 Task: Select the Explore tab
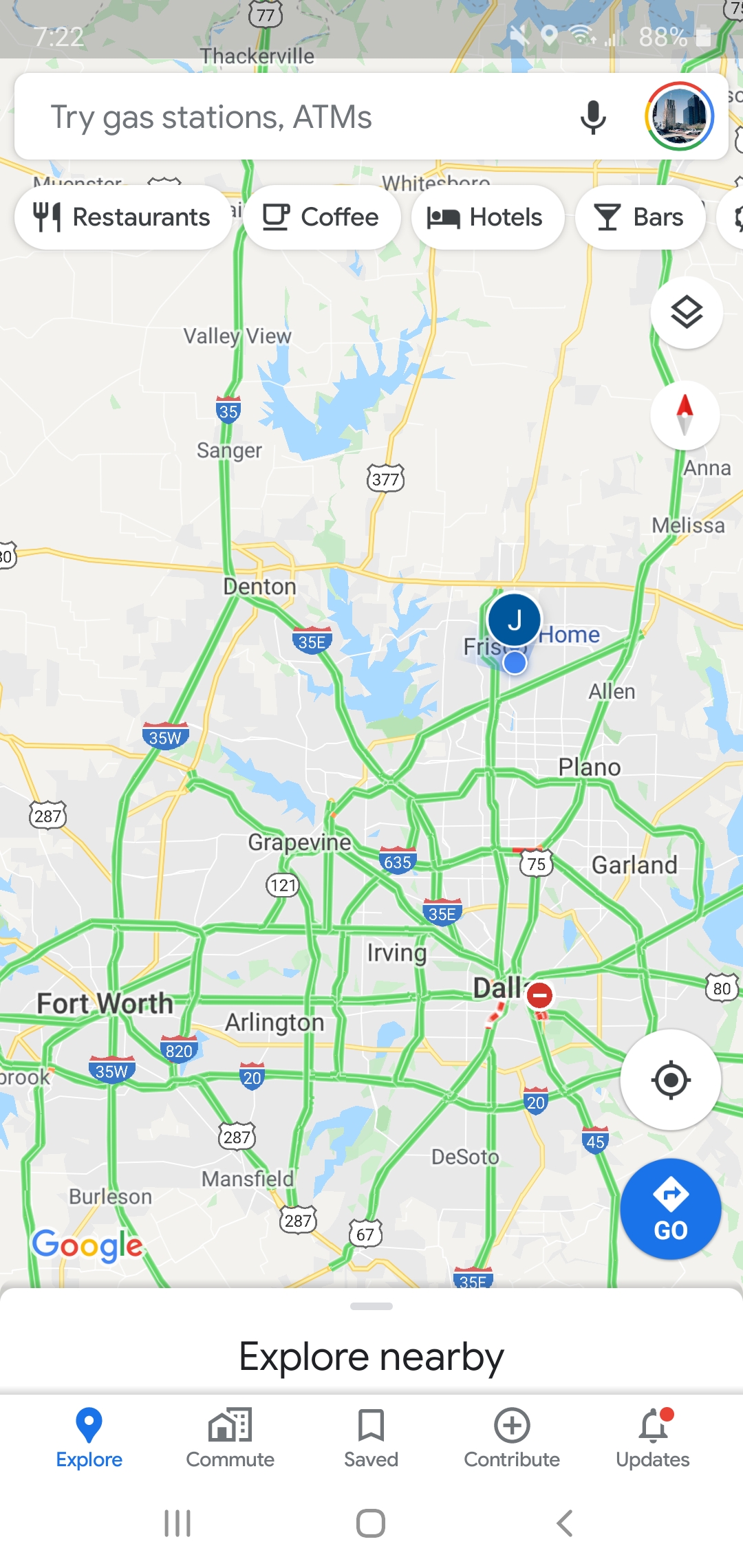89,1437
